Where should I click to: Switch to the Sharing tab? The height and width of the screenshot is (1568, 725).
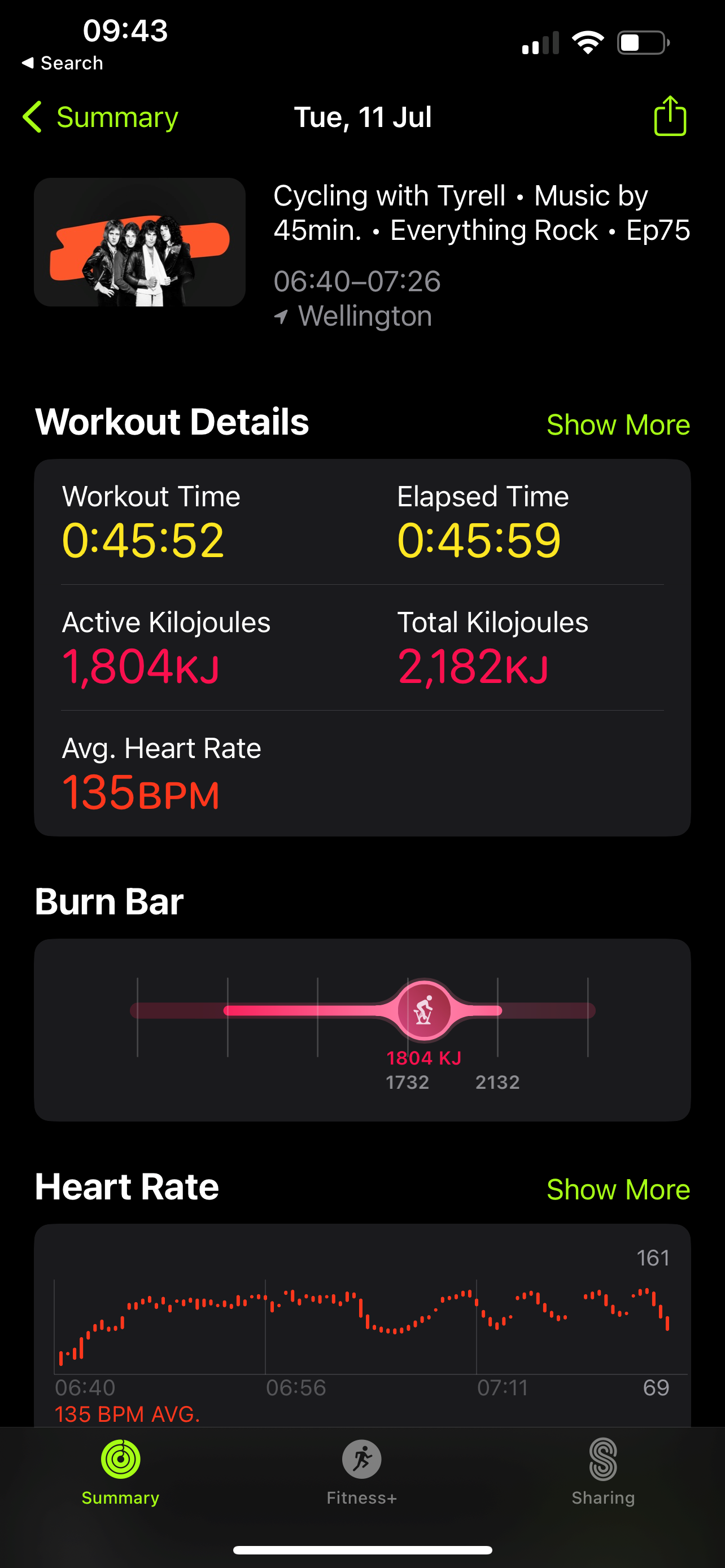(x=602, y=1473)
